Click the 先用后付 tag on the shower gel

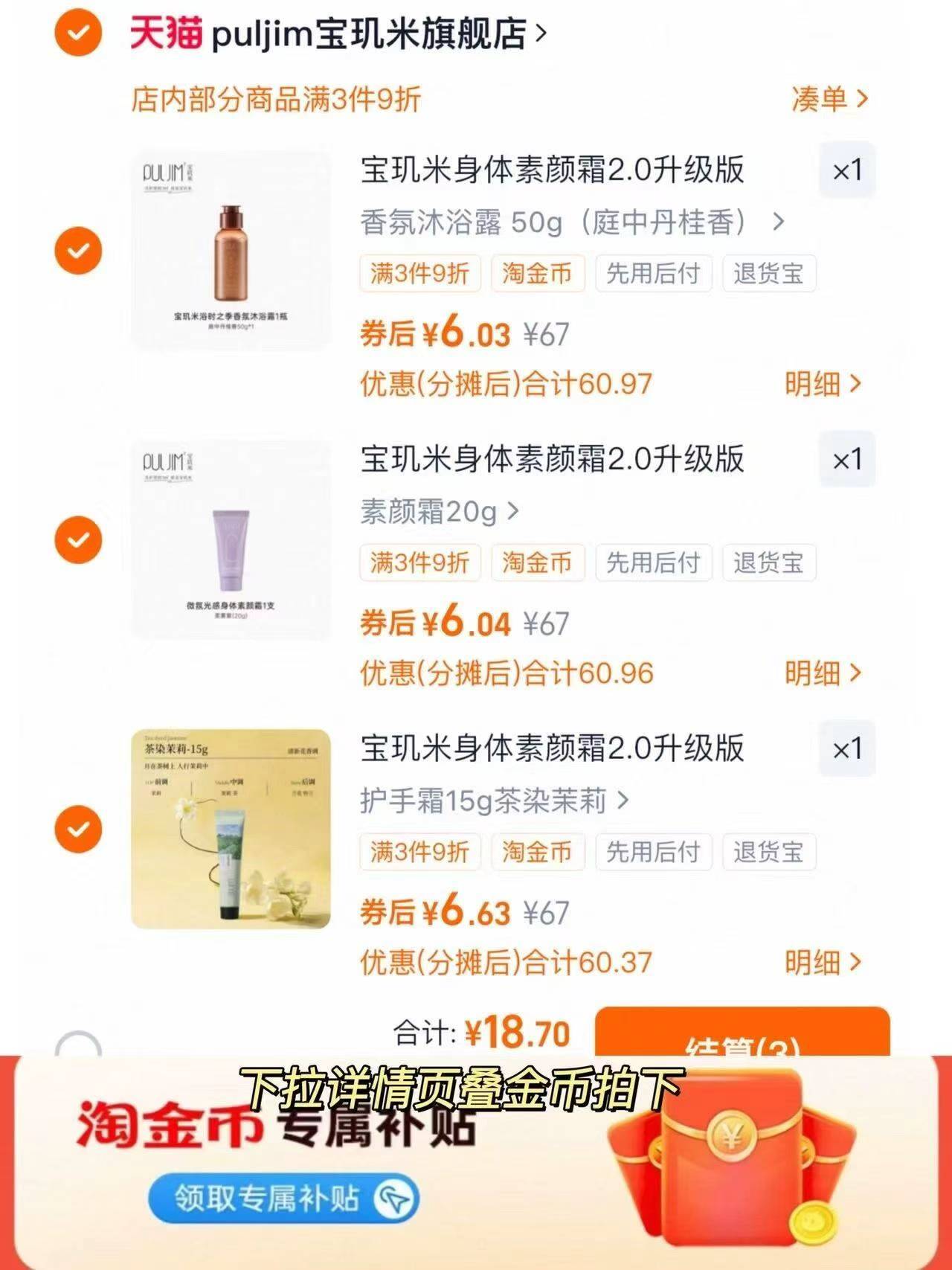(654, 274)
